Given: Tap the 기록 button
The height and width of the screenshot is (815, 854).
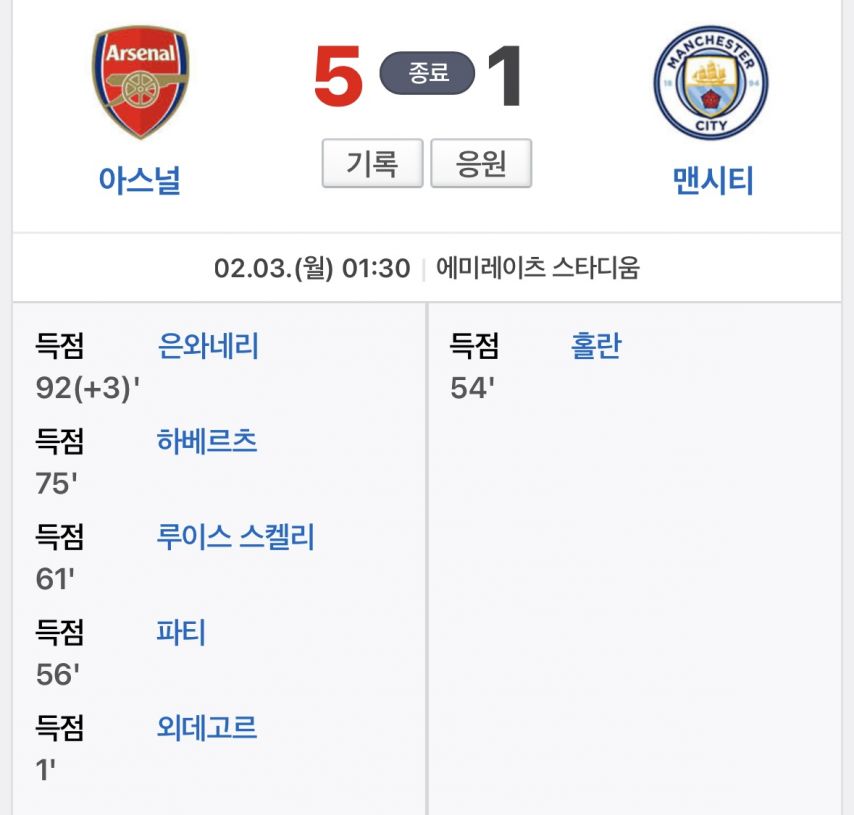Looking at the screenshot, I should 372,163.
